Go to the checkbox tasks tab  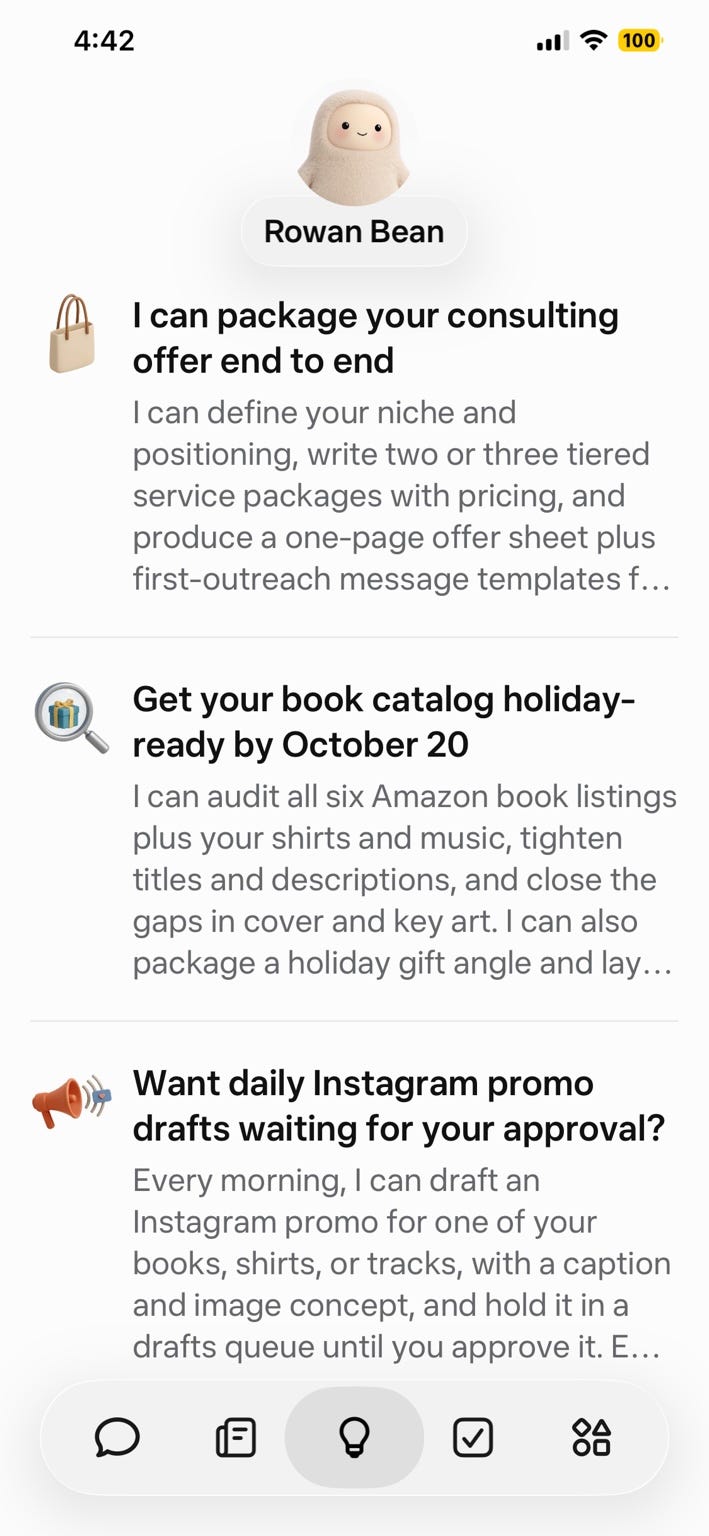pos(473,1438)
